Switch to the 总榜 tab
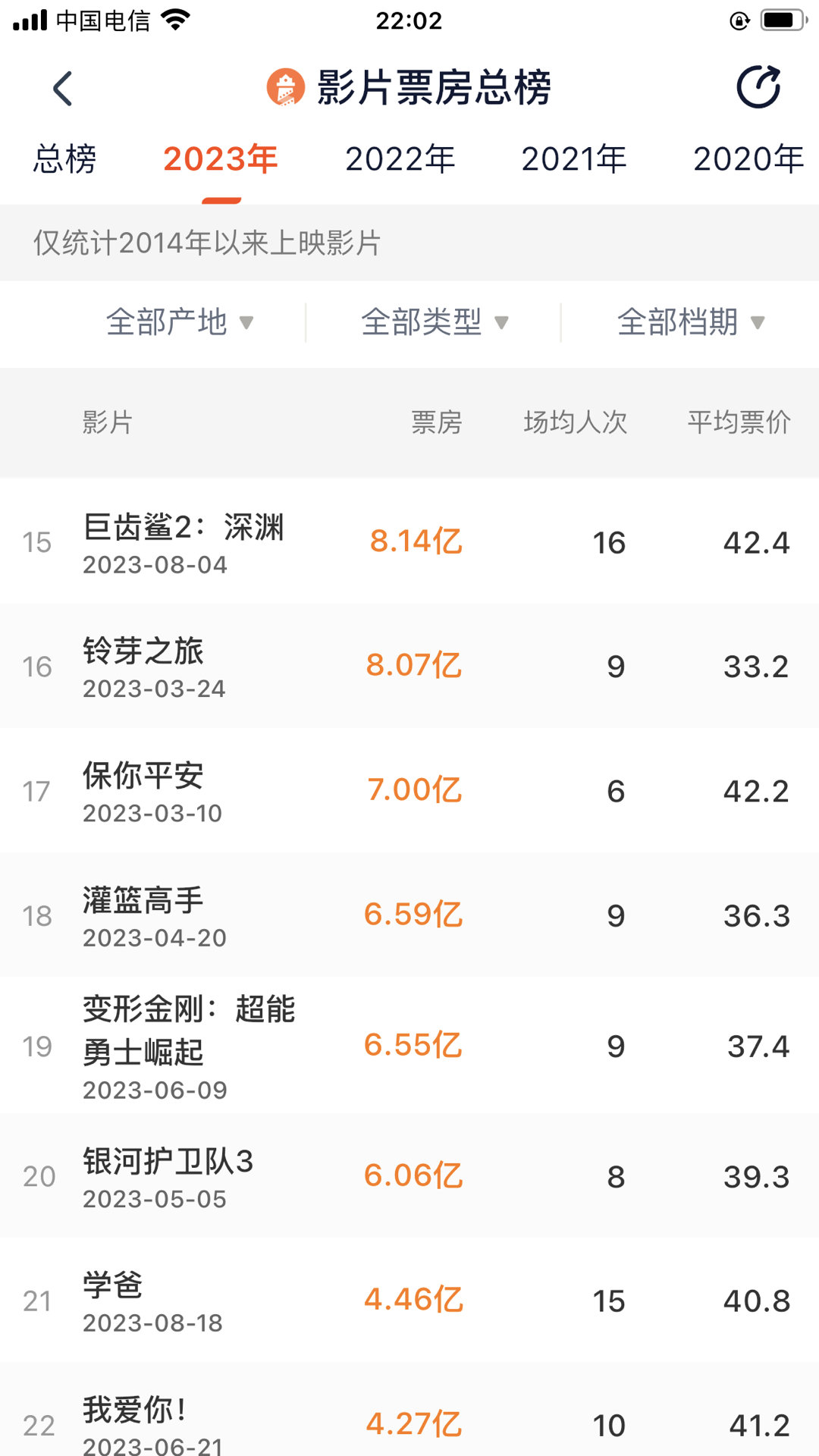This screenshot has height=1456, width=819. point(64,159)
